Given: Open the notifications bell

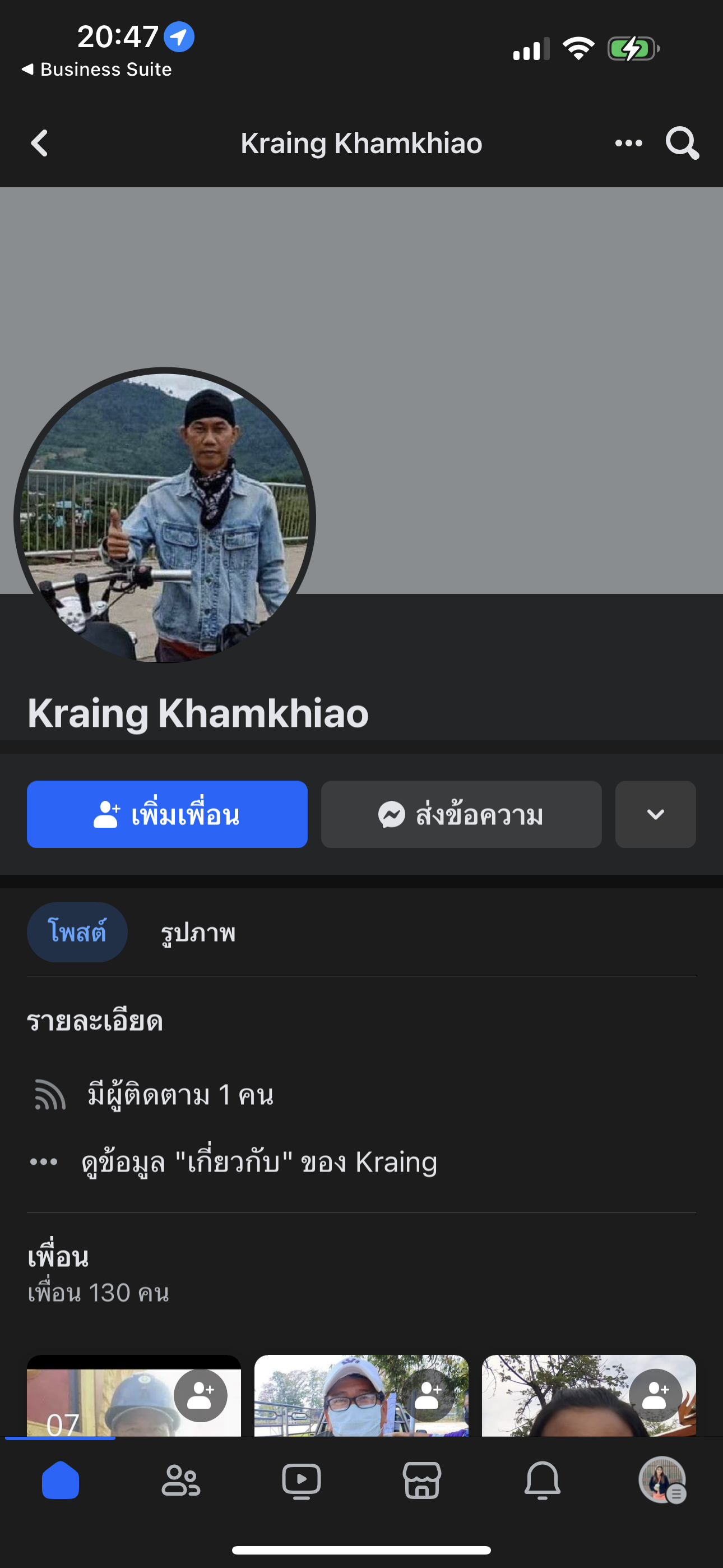Looking at the screenshot, I should coord(543,1481).
